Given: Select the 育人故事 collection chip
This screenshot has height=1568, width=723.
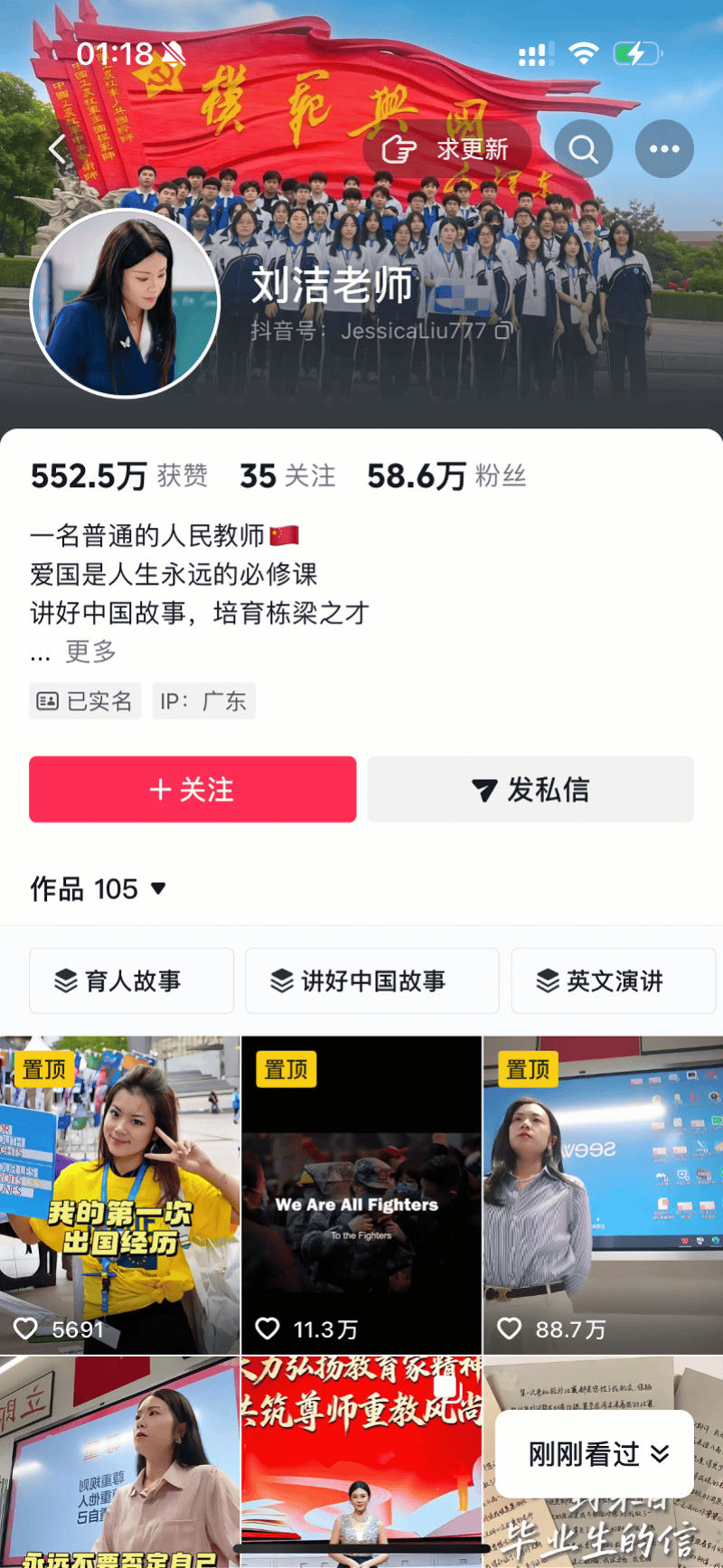Looking at the screenshot, I should pyautogui.click(x=131, y=981).
